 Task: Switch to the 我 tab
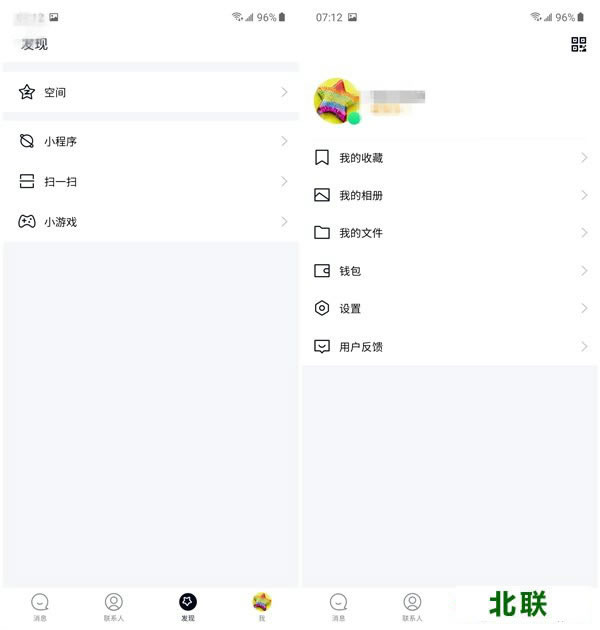[x=262, y=606]
